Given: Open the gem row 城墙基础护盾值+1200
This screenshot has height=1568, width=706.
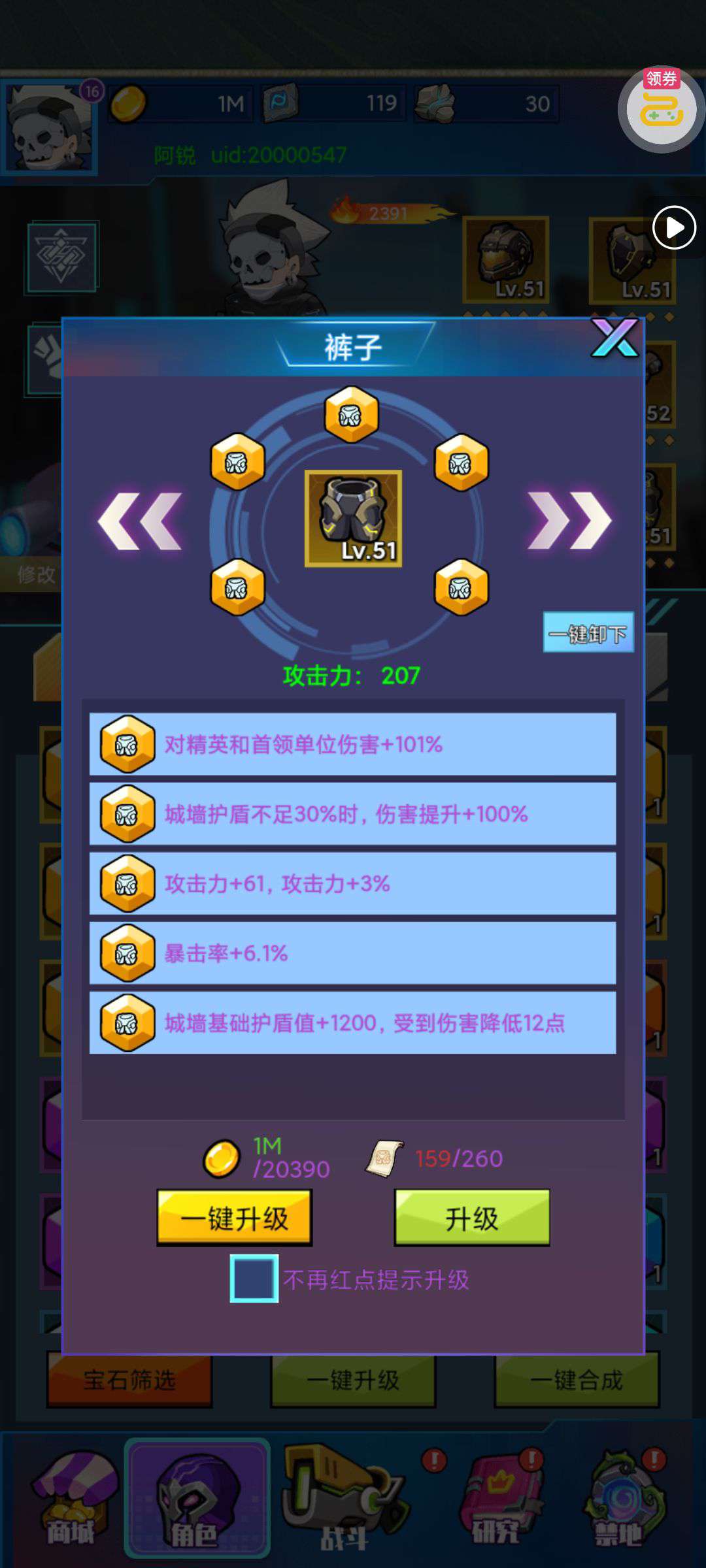Looking at the screenshot, I should tap(353, 1023).
